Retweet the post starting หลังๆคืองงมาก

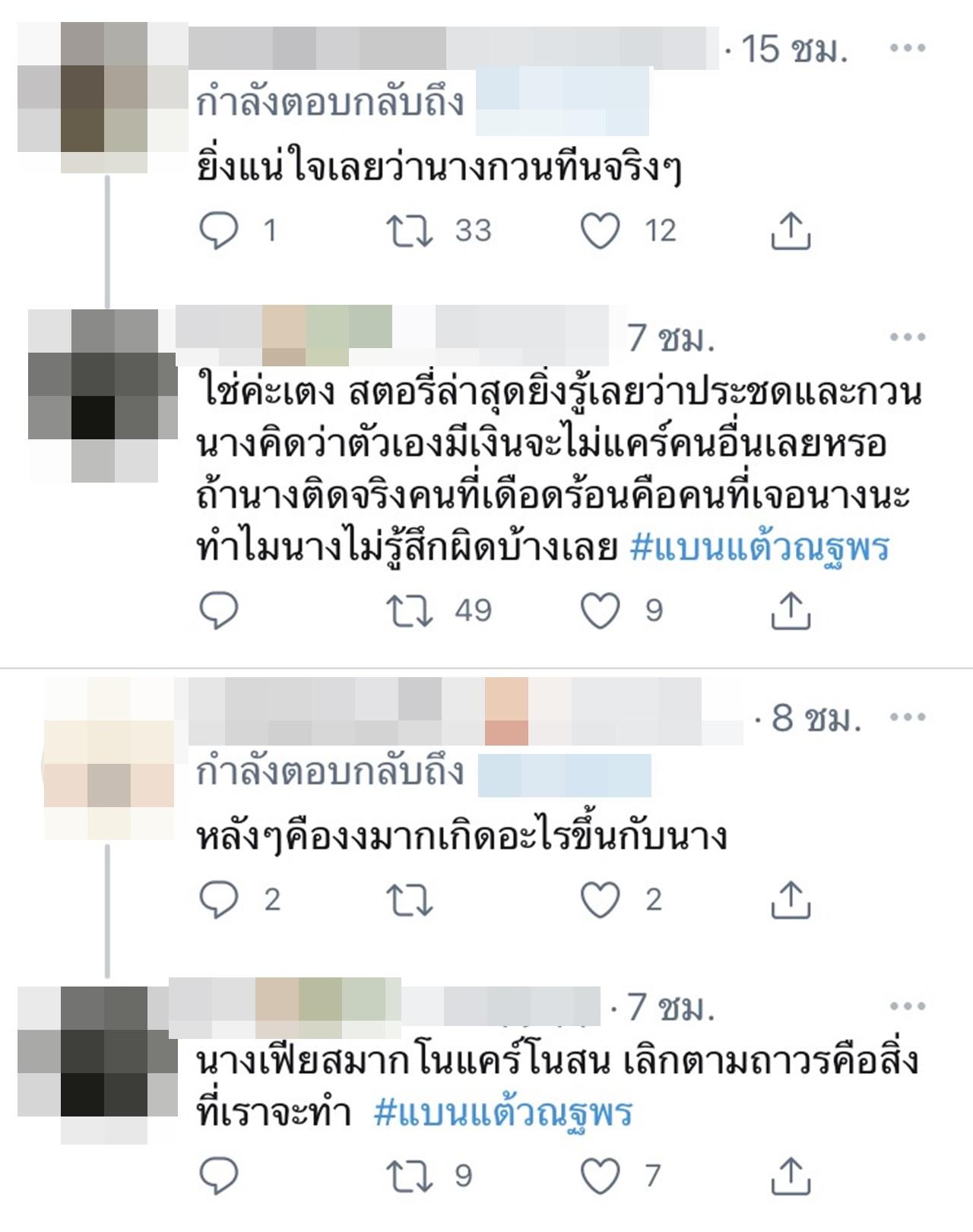[x=409, y=900]
